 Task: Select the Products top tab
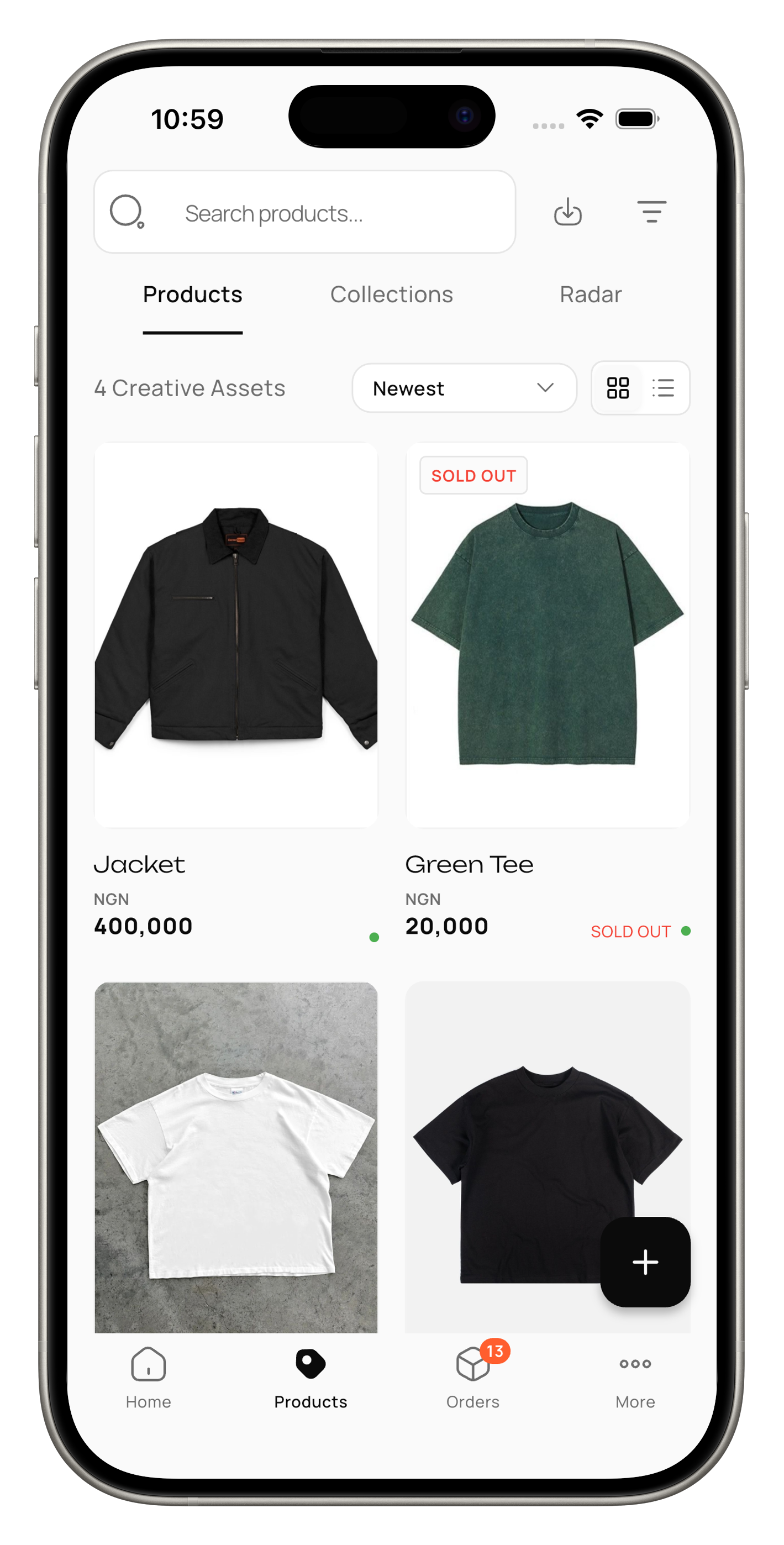pos(193,295)
